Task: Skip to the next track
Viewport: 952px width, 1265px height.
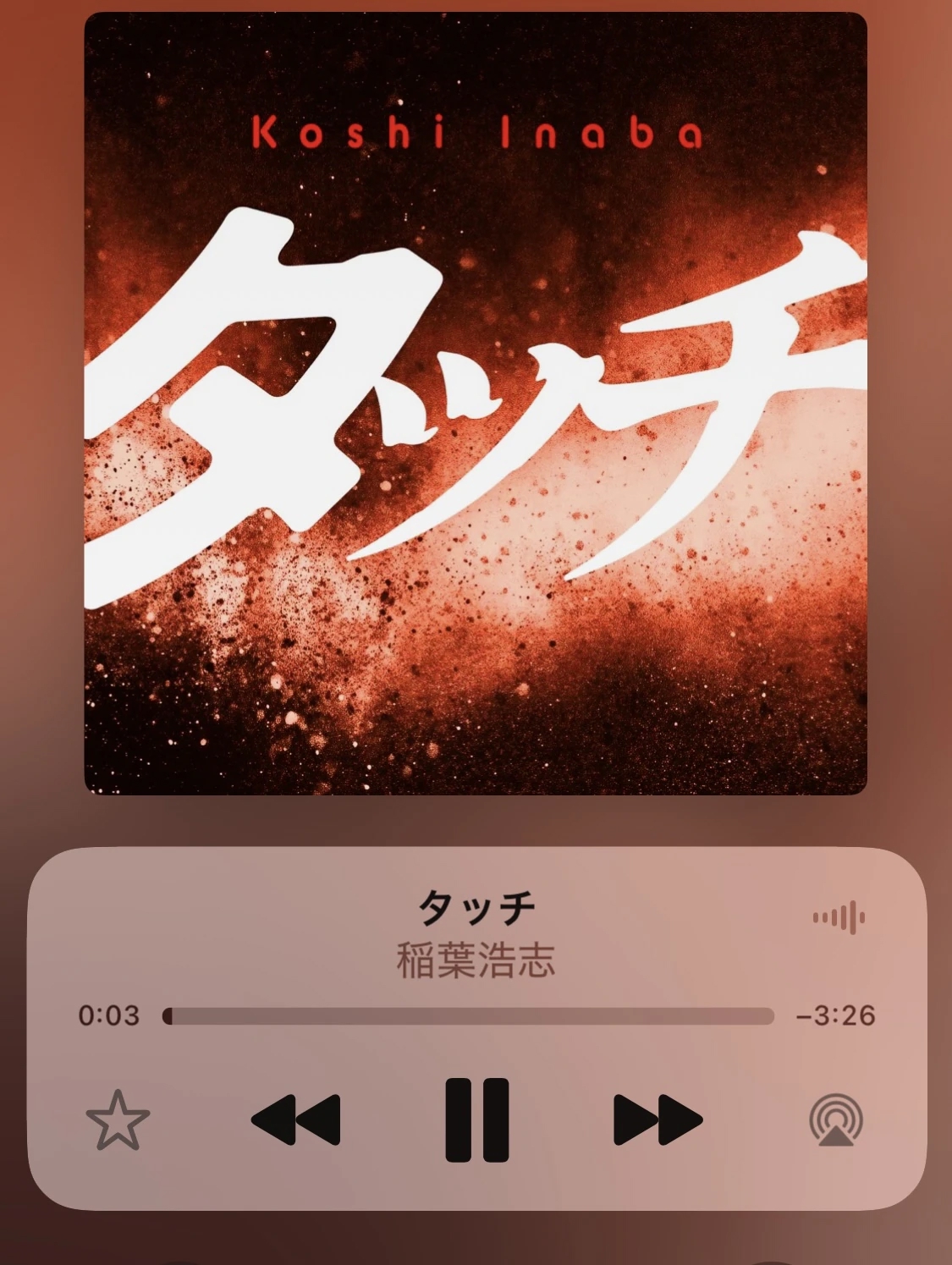Action: point(658,1119)
